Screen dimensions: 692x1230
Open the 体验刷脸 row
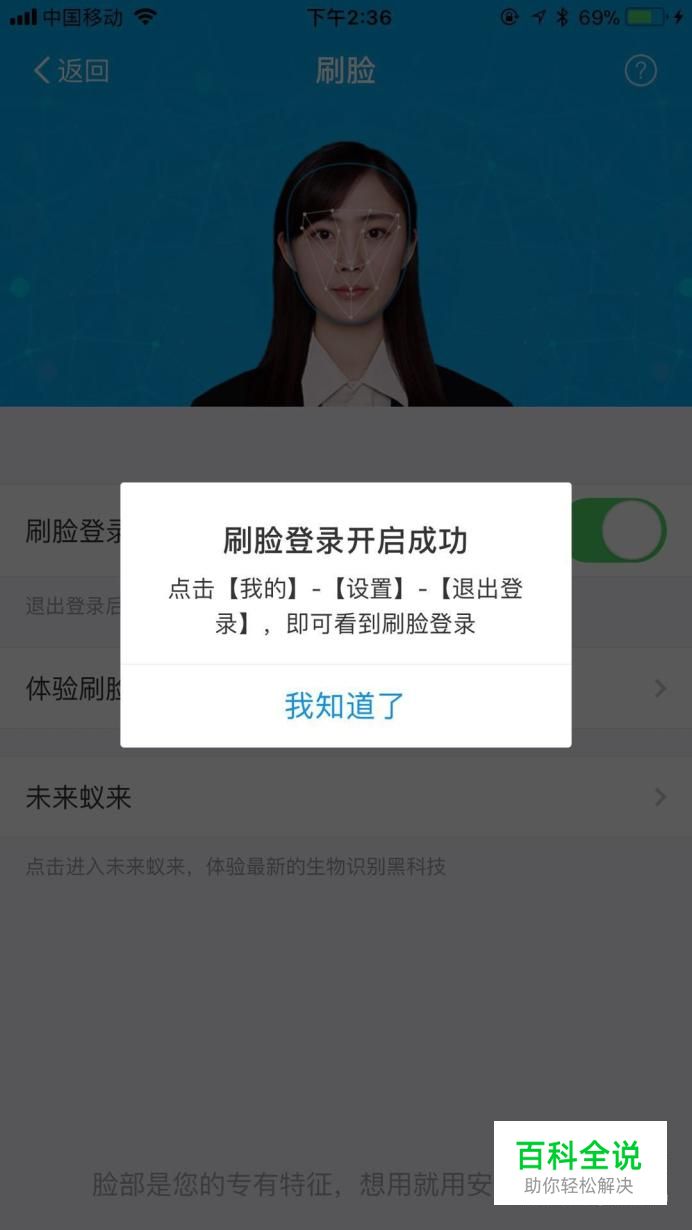pyautogui.click(x=620, y=688)
